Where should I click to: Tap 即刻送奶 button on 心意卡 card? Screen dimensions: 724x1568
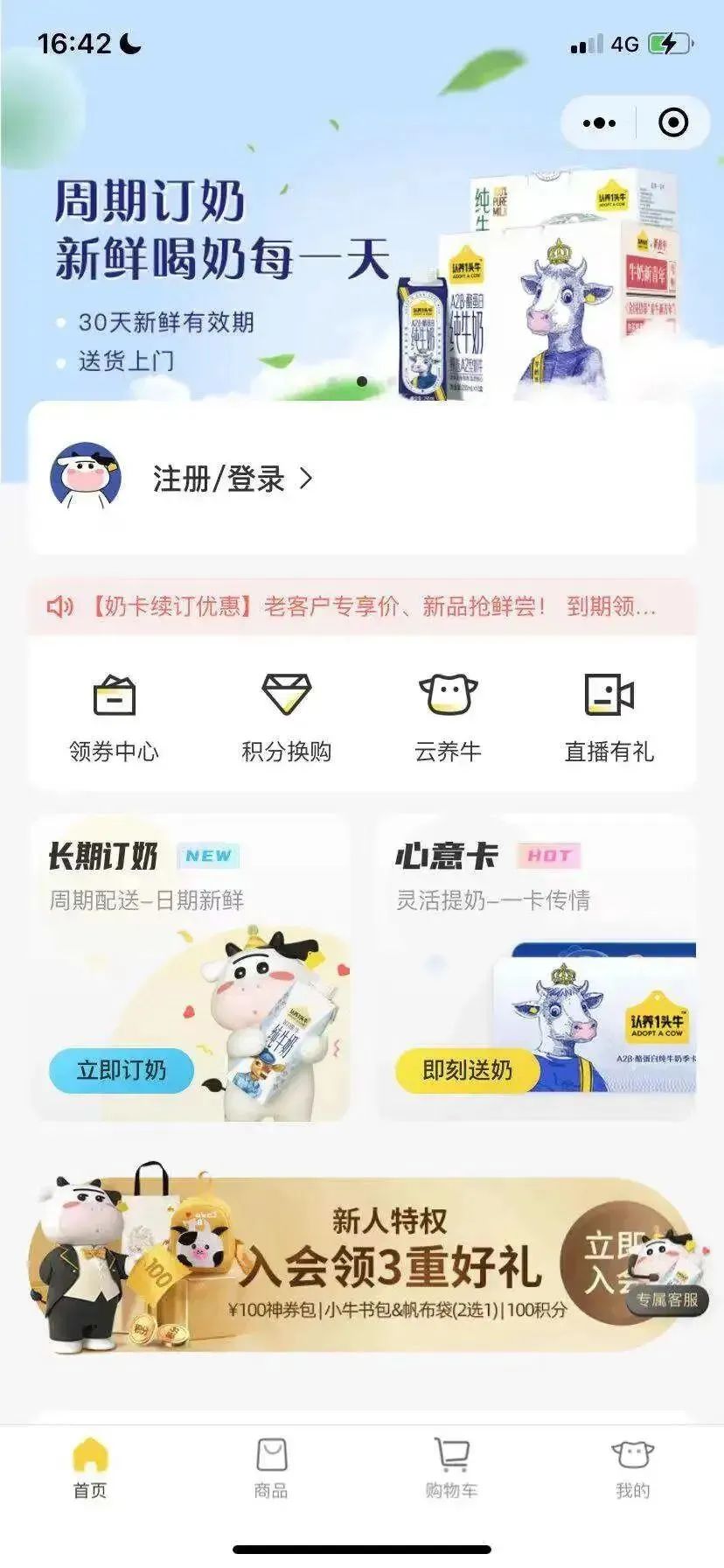point(467,1070)
